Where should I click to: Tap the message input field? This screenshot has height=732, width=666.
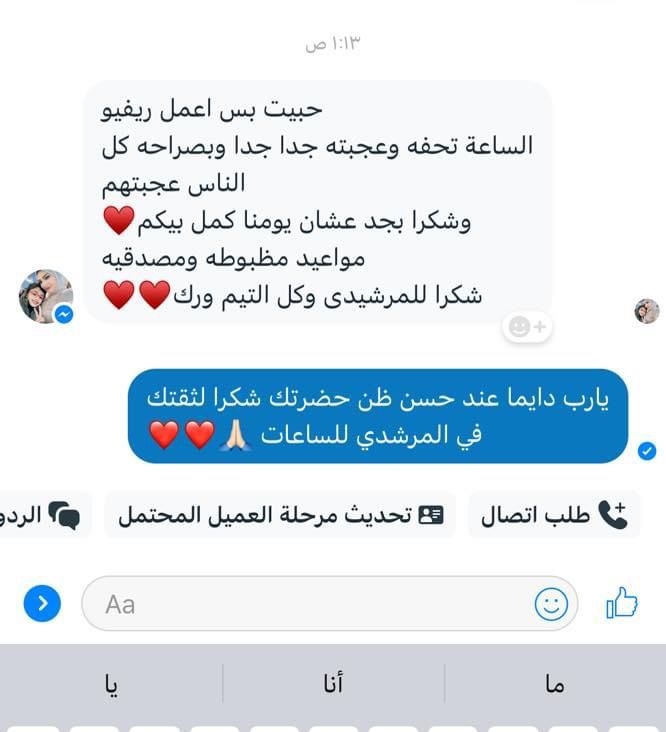click(x=310, y=604)
